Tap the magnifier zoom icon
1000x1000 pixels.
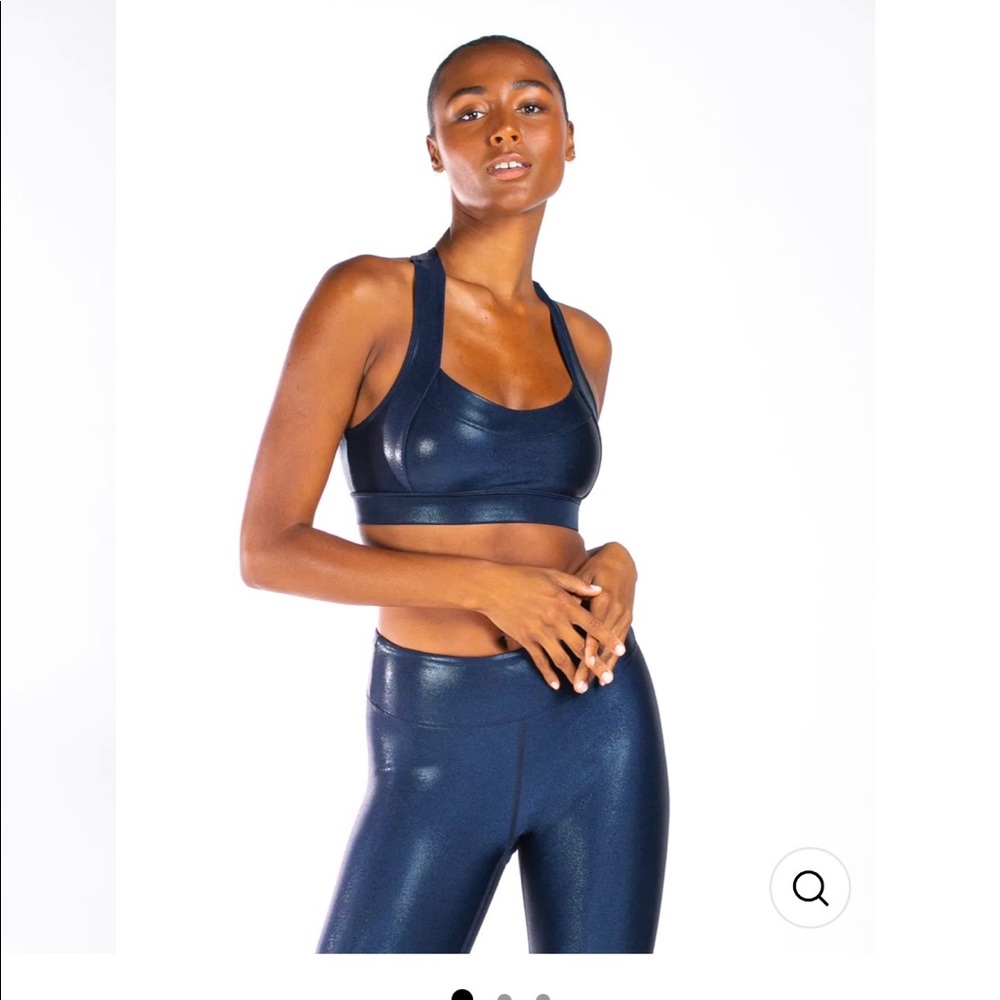[x=810, y=887]
